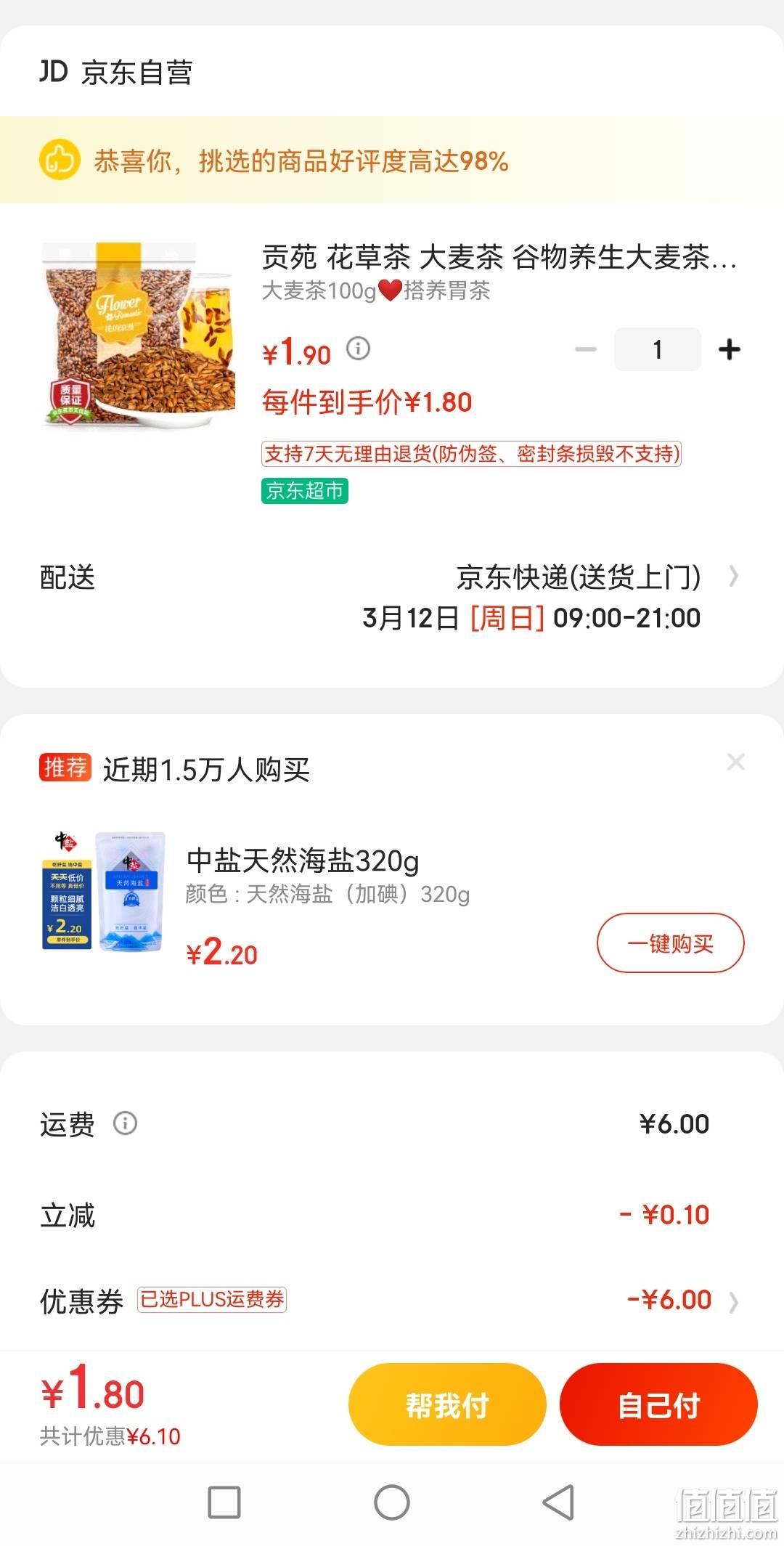The height and width of the screenshot is (1546, 784).
Task: Choose 帮我付 to ask someone to pay
Action: pyautogui.click(x=447, y=1404)
